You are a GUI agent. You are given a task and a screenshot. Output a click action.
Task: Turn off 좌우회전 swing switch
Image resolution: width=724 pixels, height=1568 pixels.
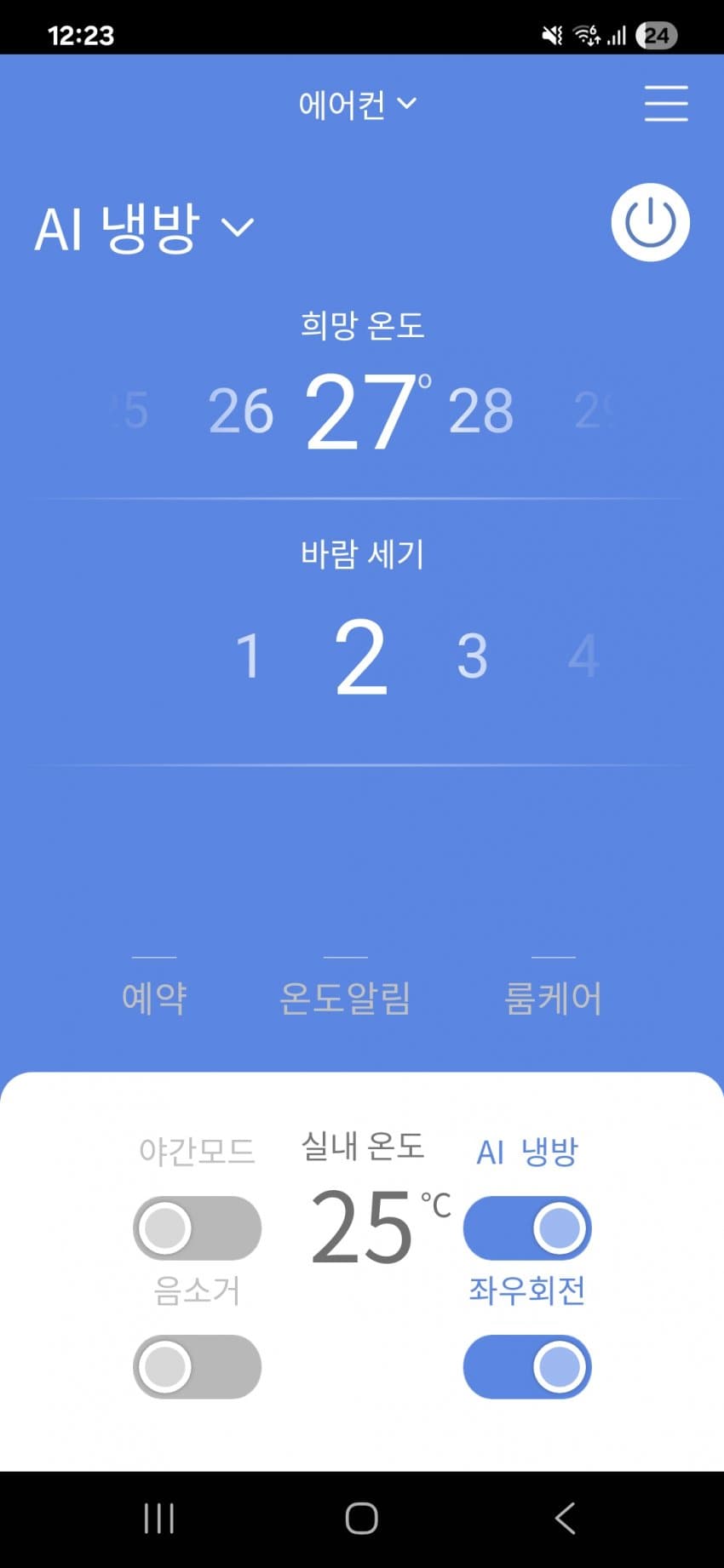coord(527,1366)
